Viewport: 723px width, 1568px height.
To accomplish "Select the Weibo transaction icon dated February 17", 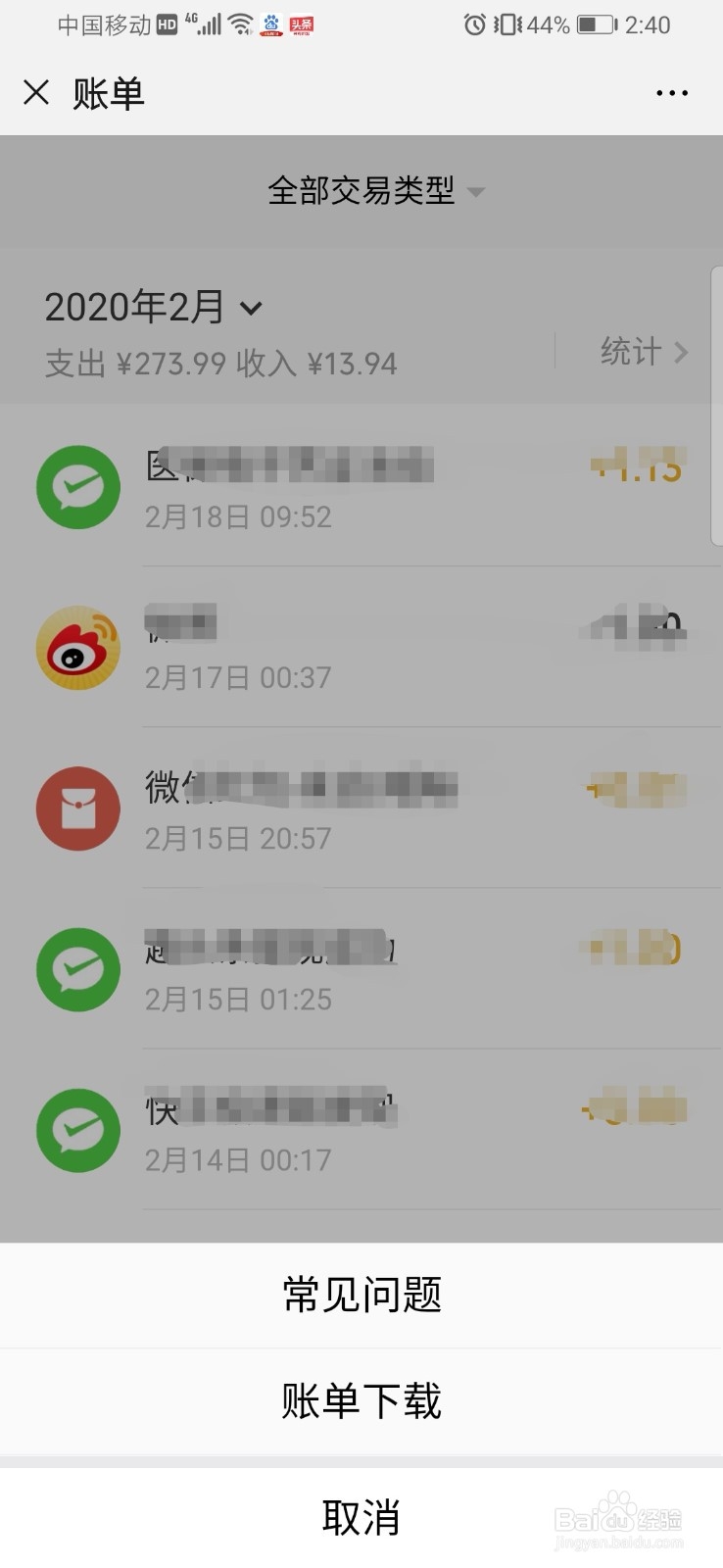I will point(78,648).
